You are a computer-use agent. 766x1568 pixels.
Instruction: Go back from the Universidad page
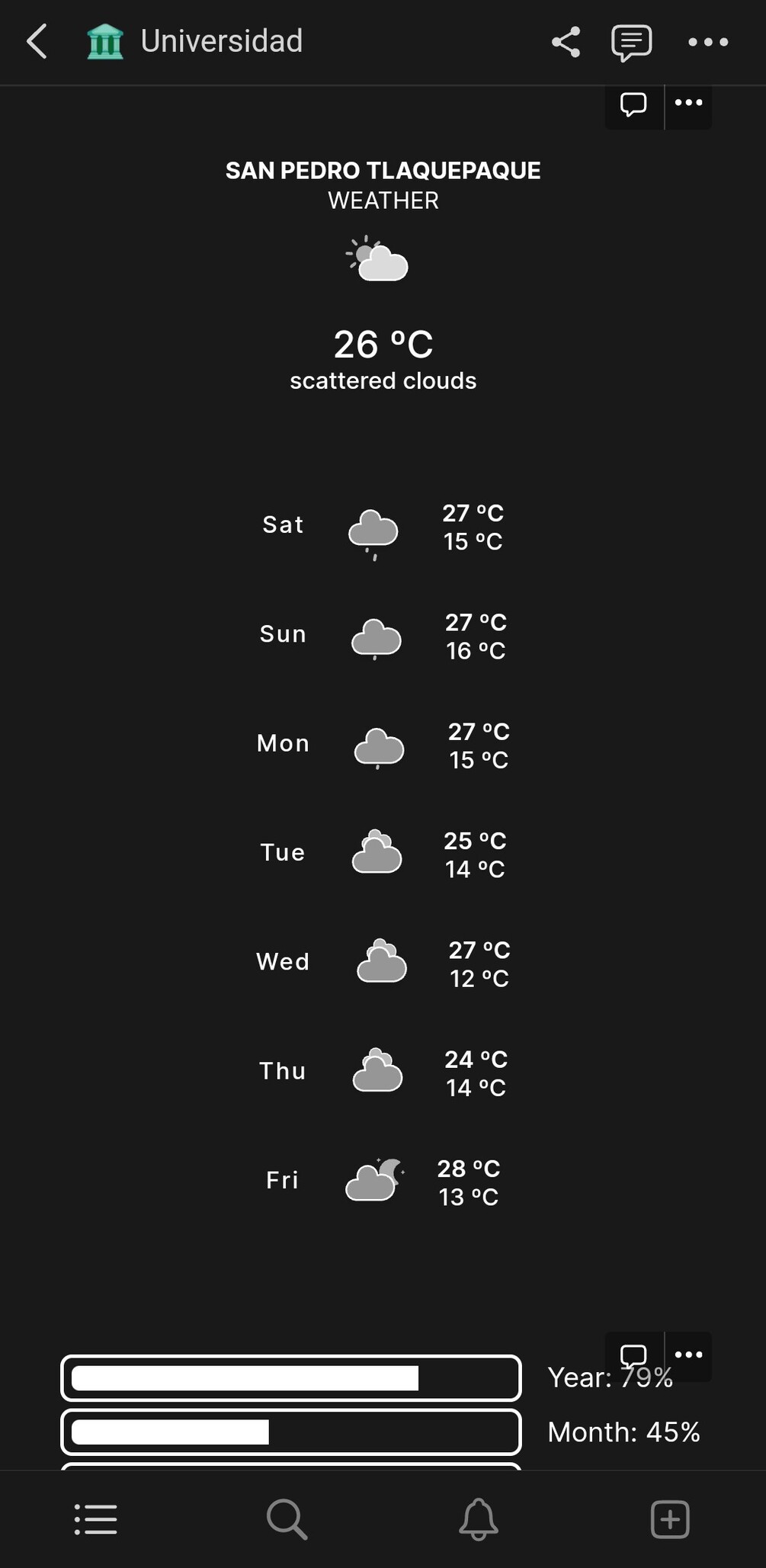pos(37,41)
